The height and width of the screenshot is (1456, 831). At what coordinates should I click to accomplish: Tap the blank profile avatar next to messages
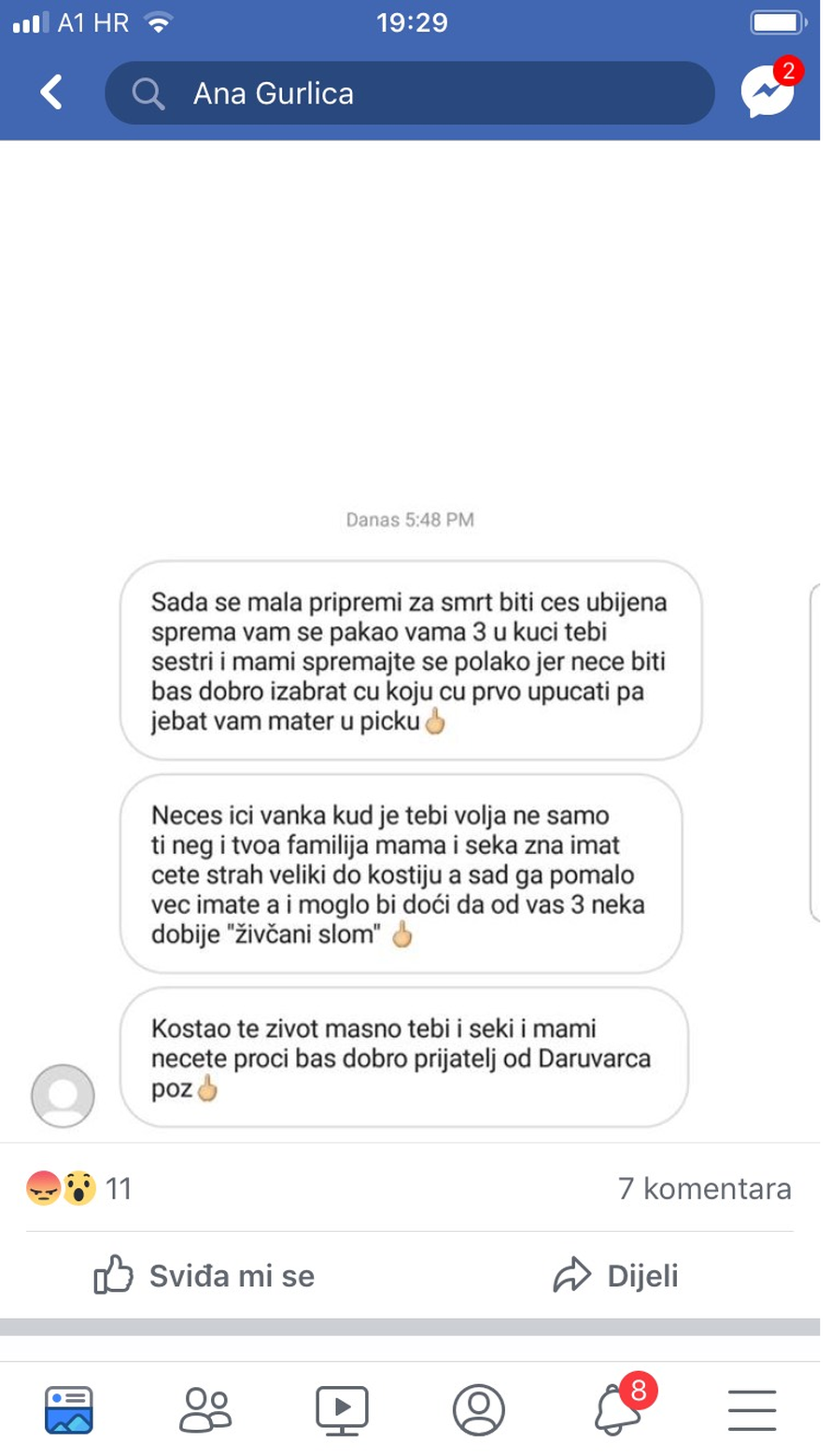(x=63, y=1095)
